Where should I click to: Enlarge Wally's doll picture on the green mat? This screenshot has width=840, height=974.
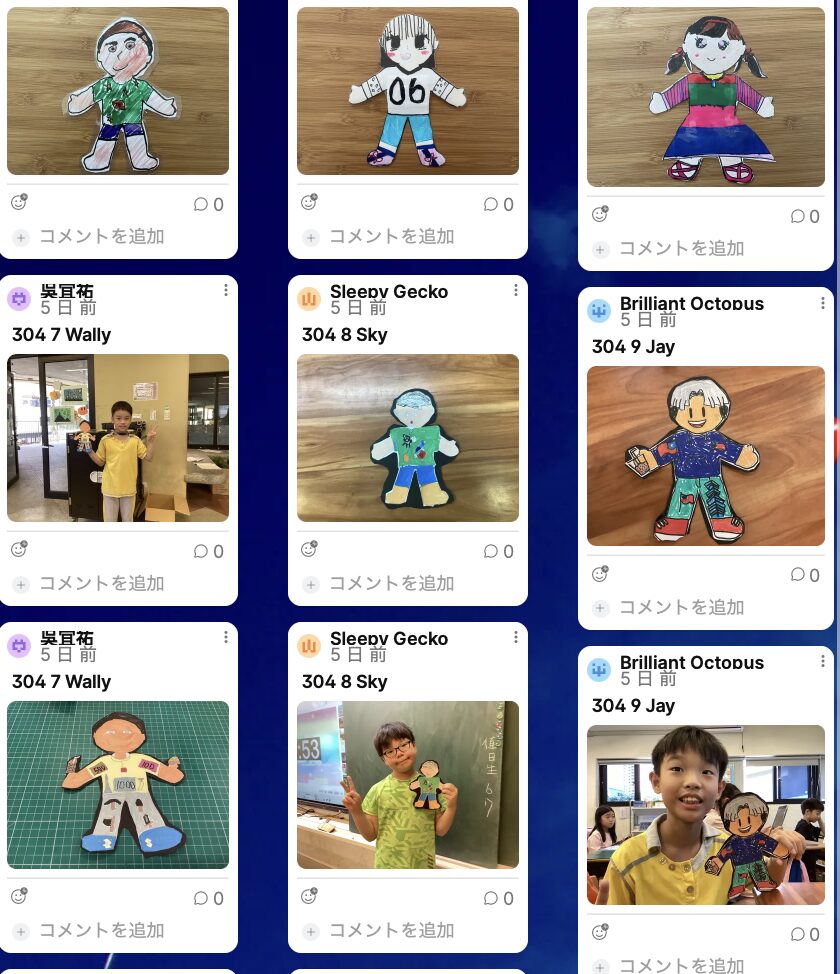tap(118, 784)
